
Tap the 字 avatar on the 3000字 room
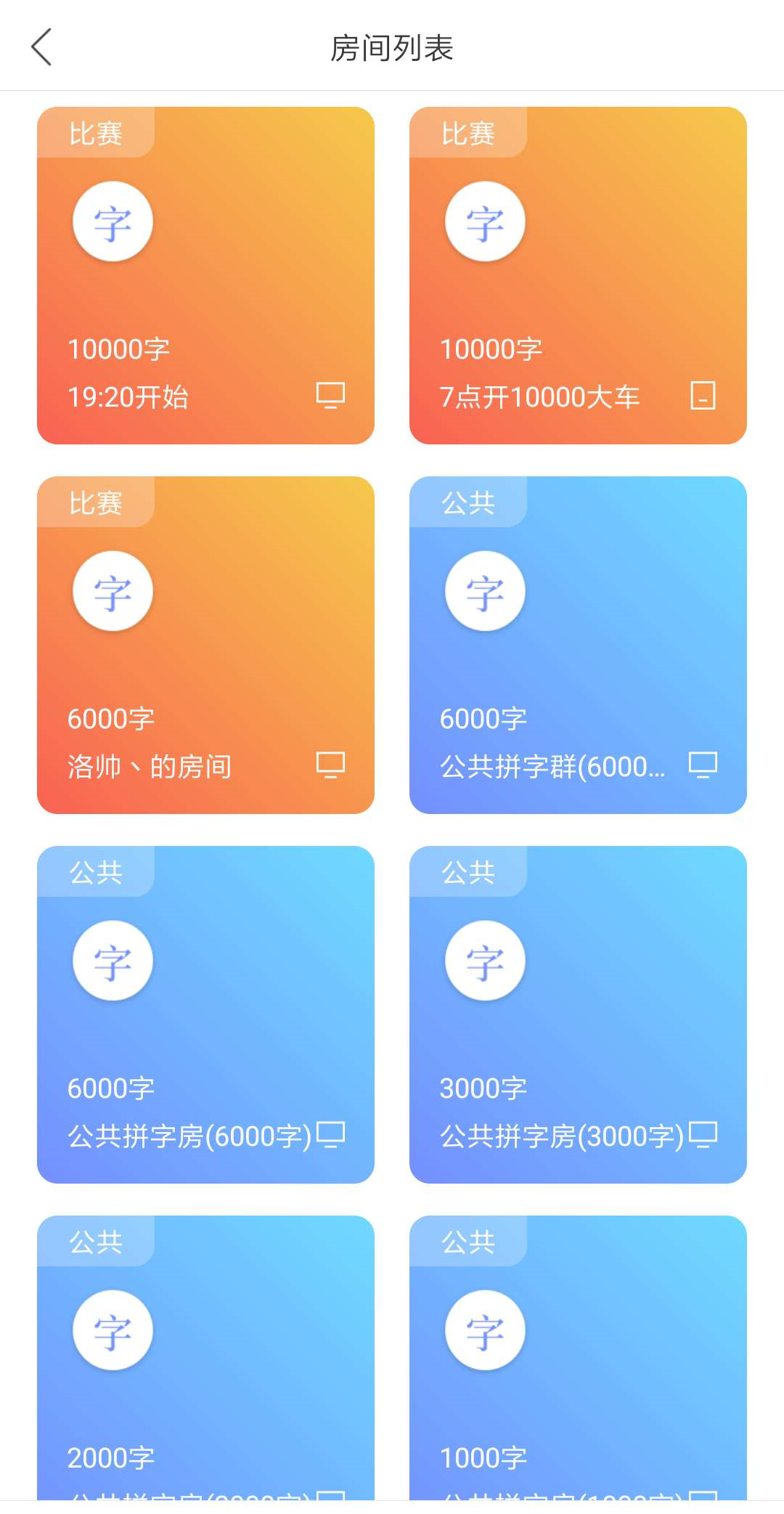click(x=484, y=960)
